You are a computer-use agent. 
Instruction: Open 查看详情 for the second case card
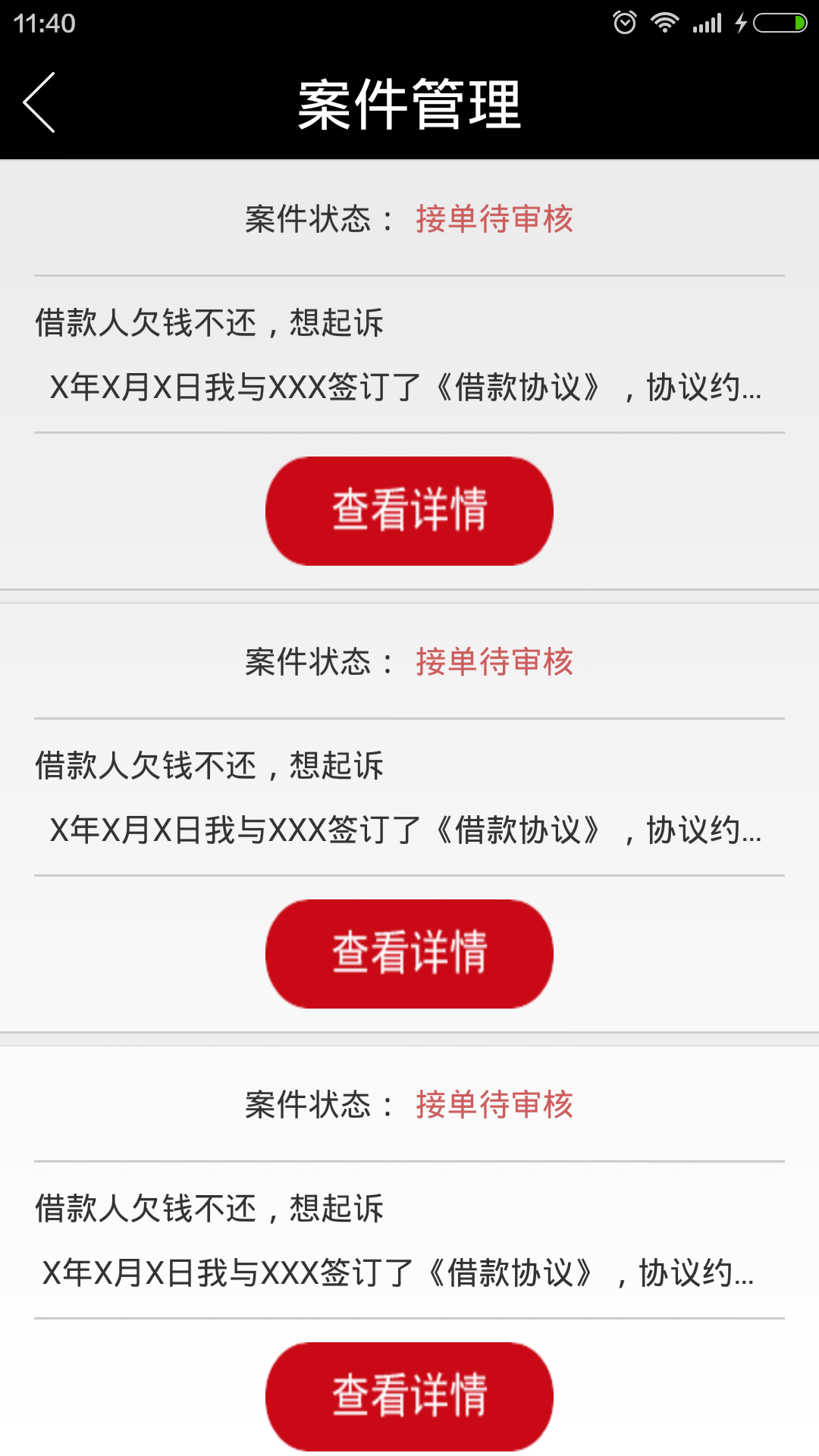pos(409,953)
